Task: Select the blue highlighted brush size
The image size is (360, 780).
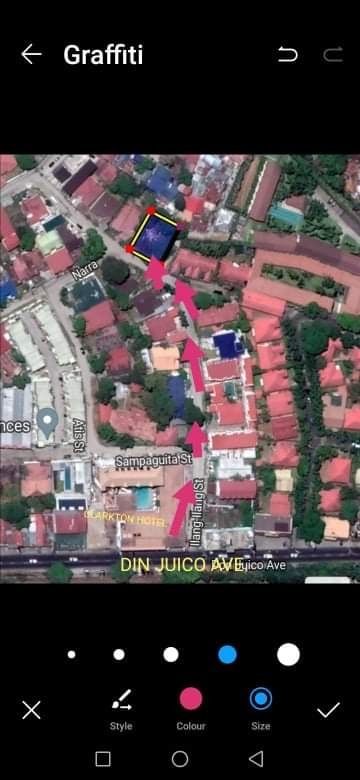Action: [x=227, y=654]
